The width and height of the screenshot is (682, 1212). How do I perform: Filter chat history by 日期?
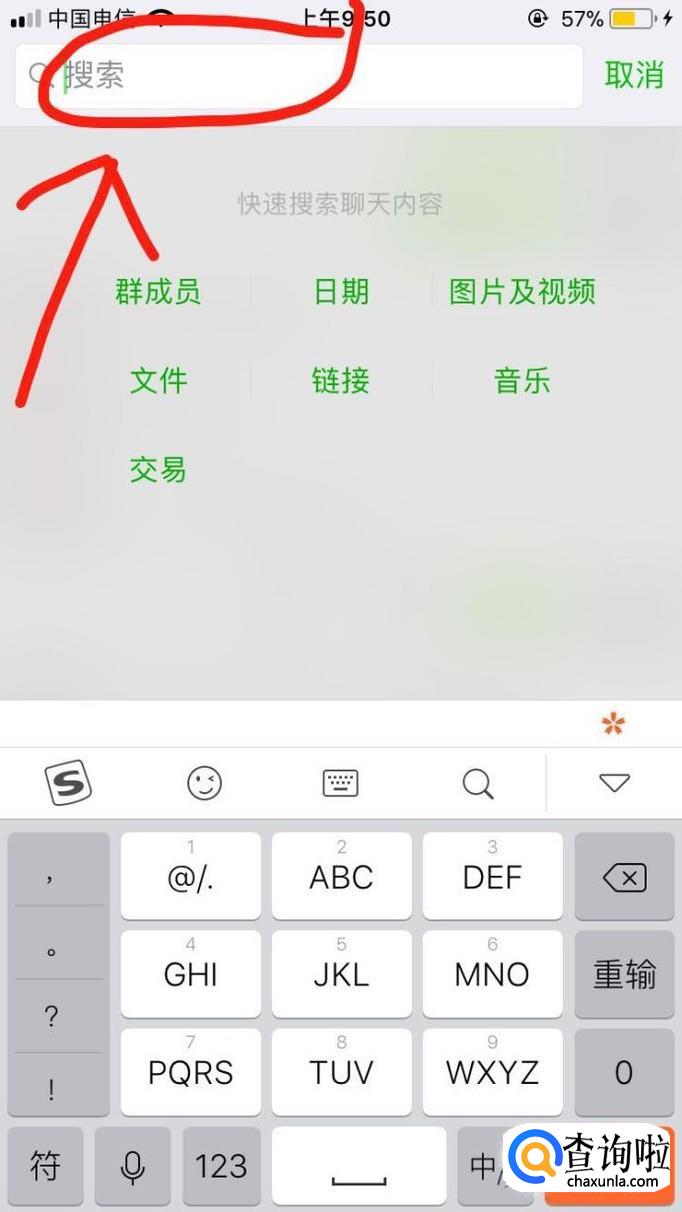click(x=341, y=292)
